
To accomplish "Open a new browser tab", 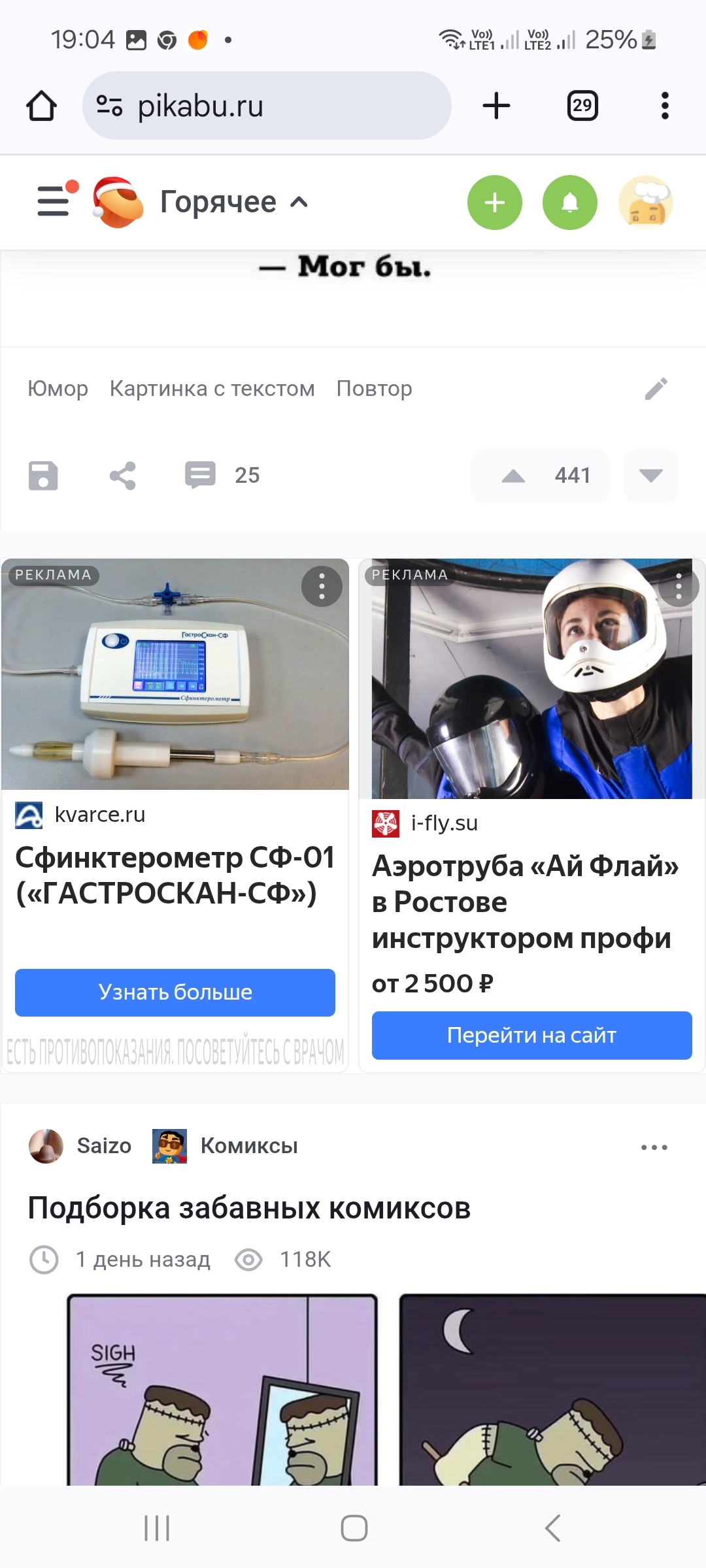I will click(496, 106).
